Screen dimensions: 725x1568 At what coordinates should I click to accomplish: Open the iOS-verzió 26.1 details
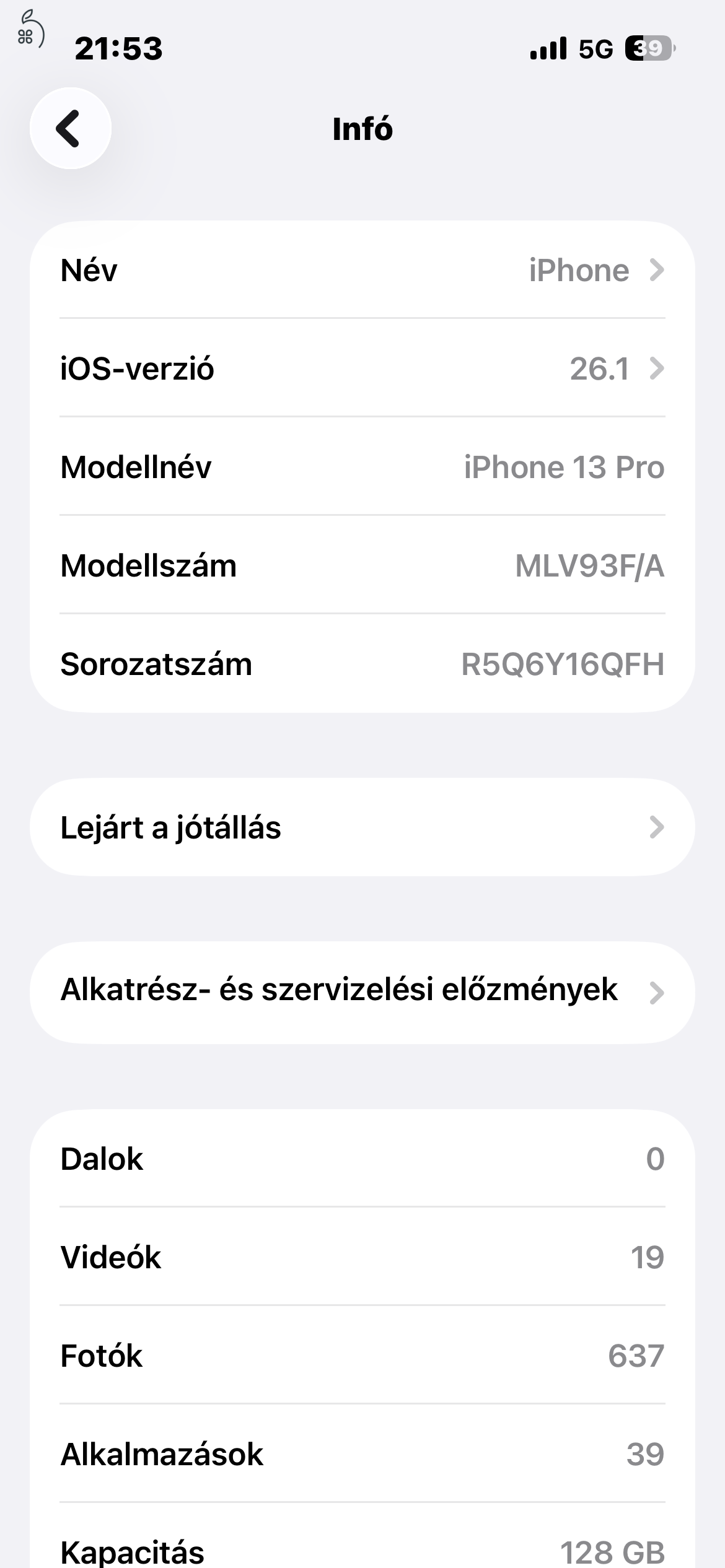click(362, 368)
